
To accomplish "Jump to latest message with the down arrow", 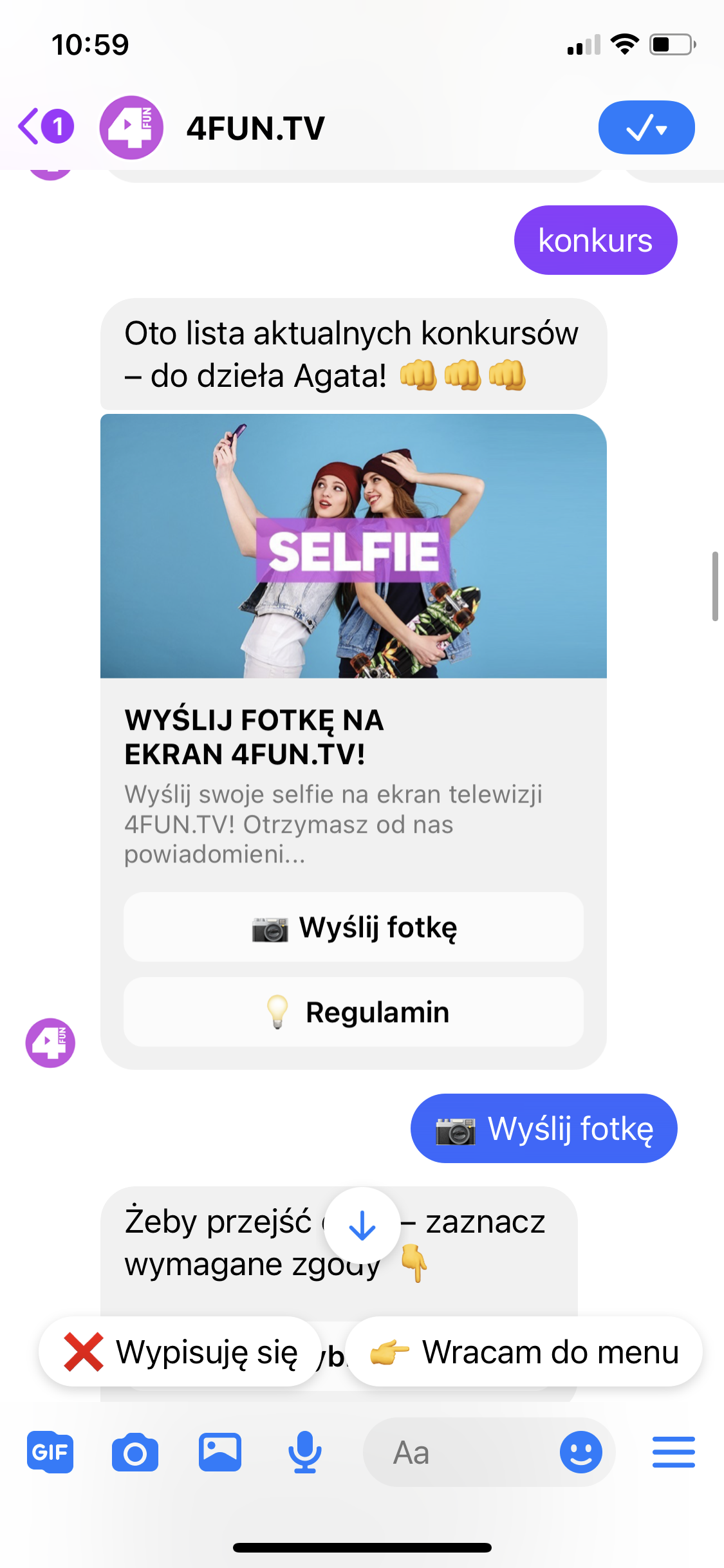I will pos(362,1225).
